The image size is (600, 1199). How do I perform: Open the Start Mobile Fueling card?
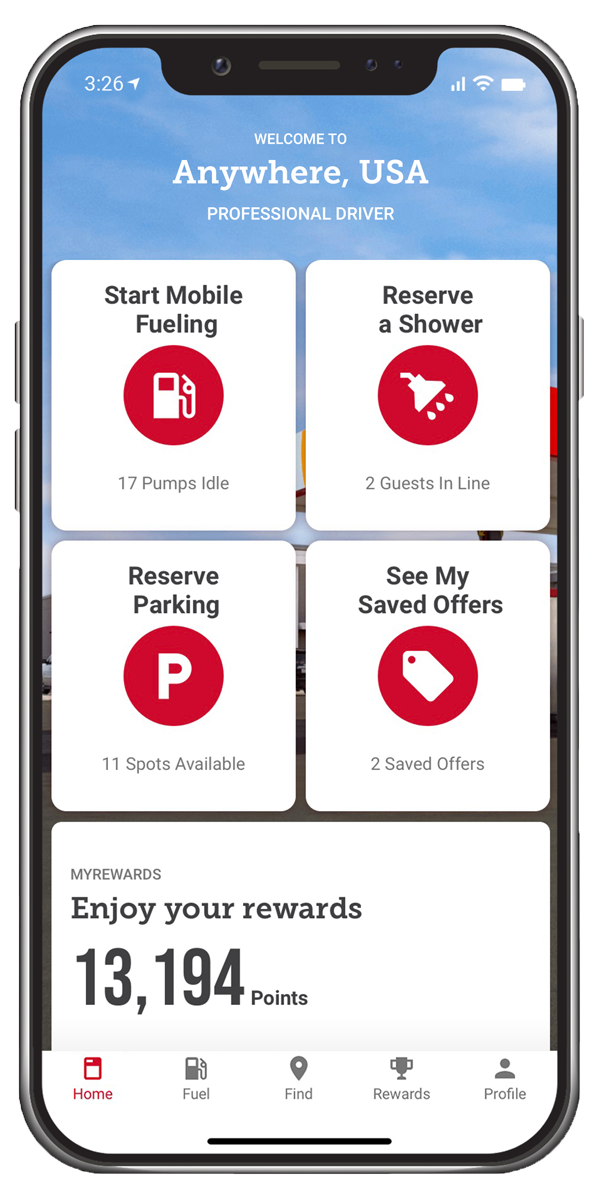(x=173, y=395)
